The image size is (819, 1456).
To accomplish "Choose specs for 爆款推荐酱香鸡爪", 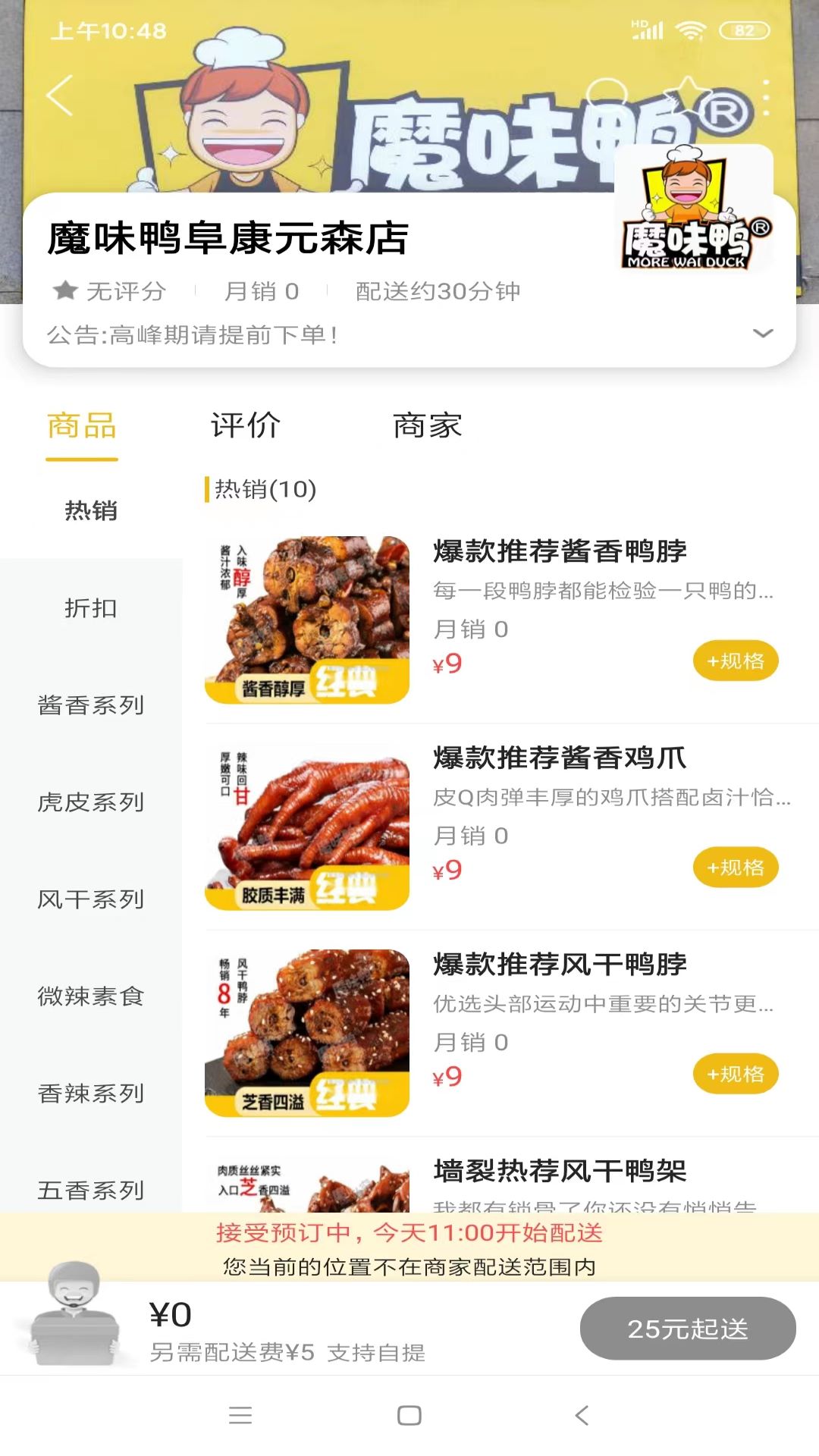I will (x=735, y=868).
